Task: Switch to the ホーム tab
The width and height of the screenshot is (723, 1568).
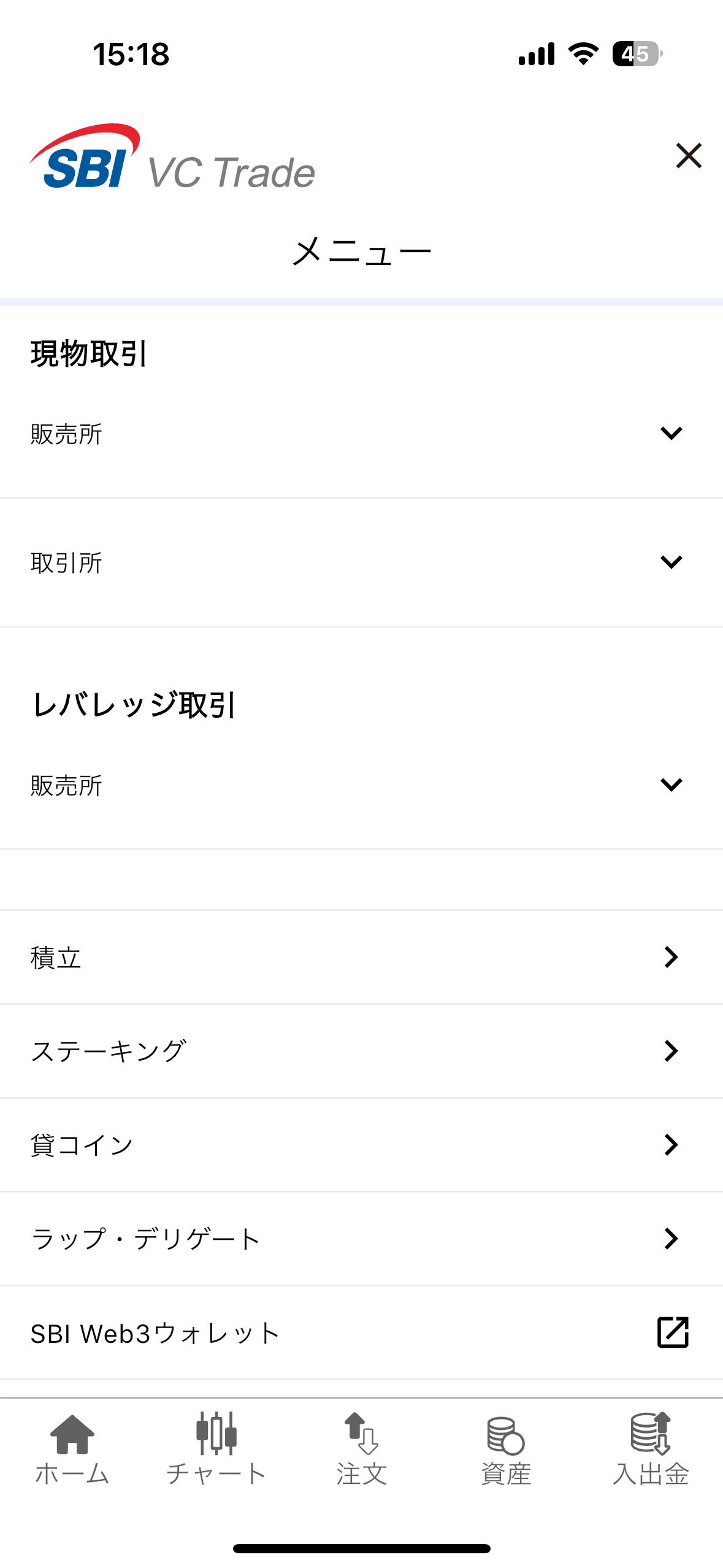Action: coord(72,1449)
